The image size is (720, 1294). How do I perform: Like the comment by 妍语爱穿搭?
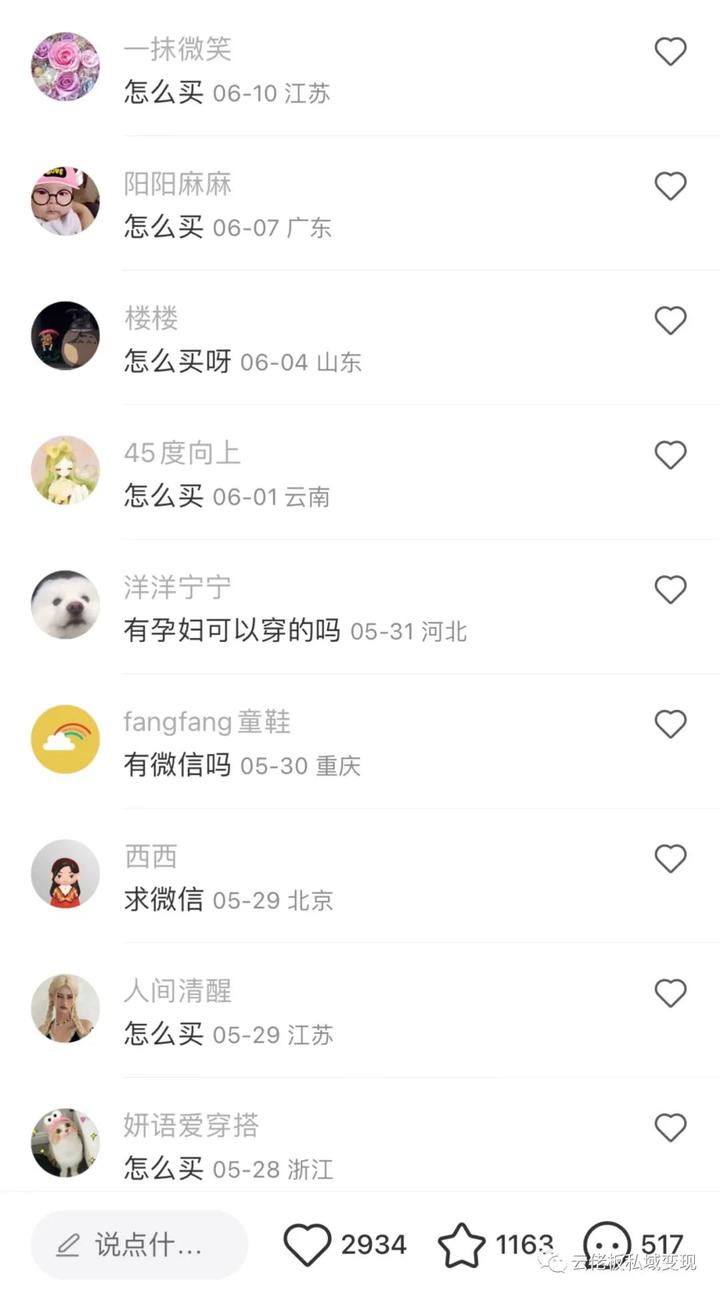tap(670, 1128)
